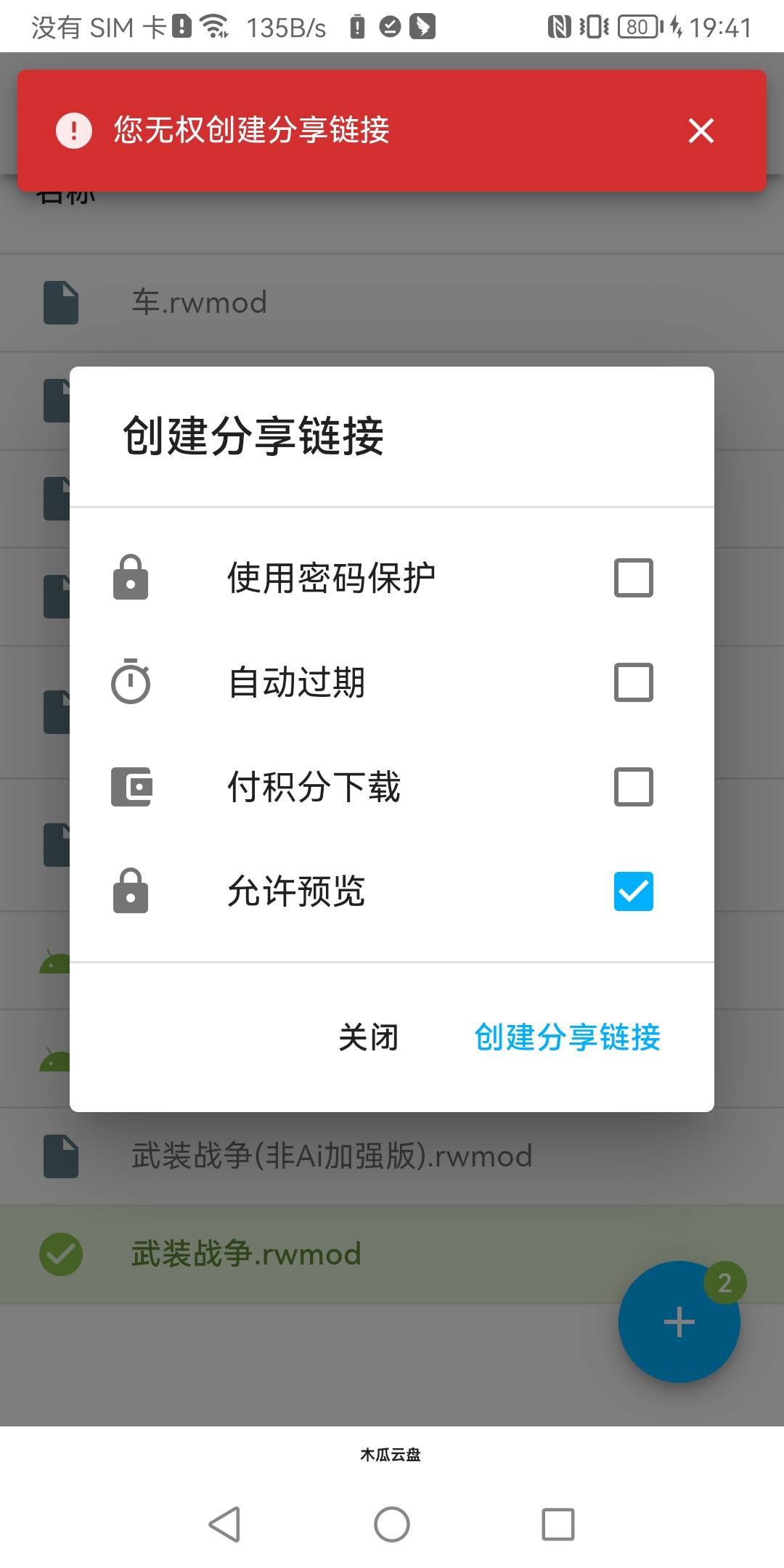
Task: Go to the system home screen
Action: coord(392,1524)
